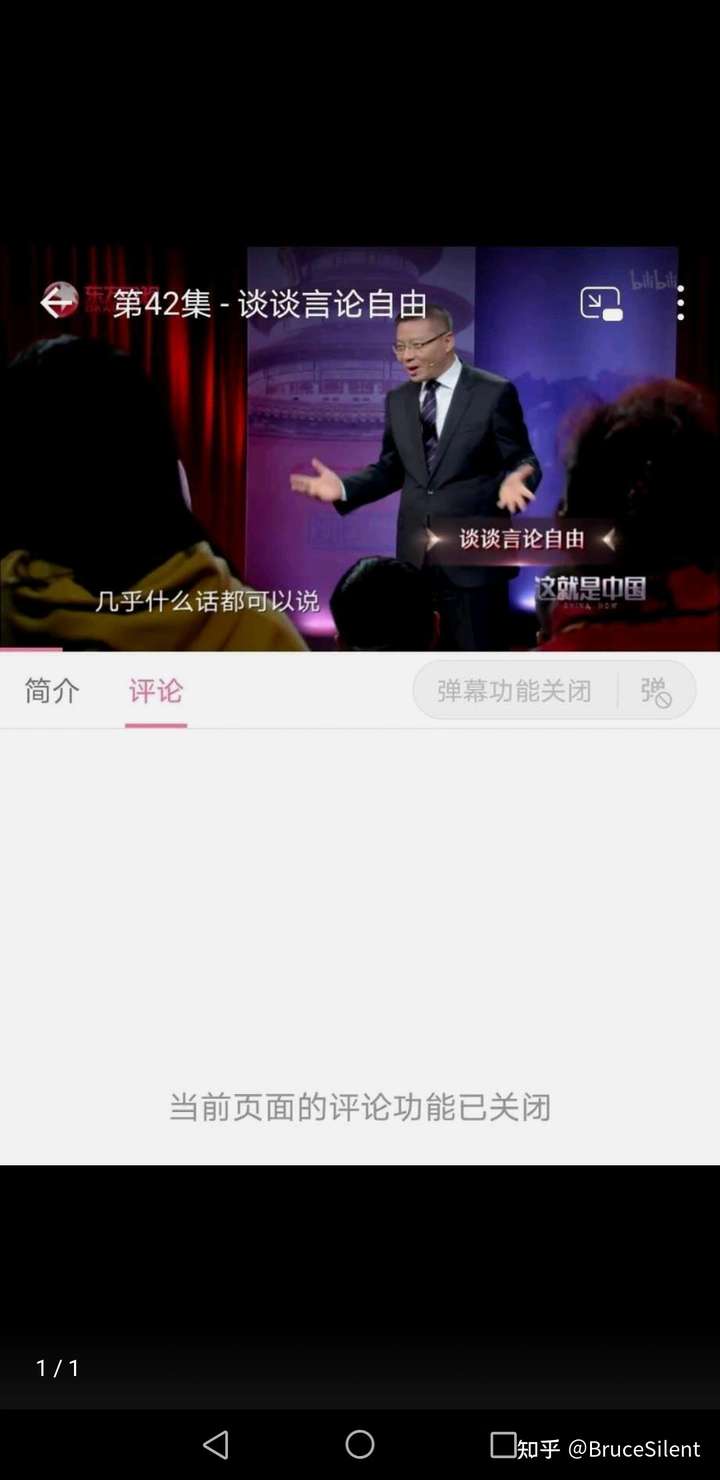Tap the system home button
The height and width of the screenshot is (1480, 720).
coord(360,1444)
